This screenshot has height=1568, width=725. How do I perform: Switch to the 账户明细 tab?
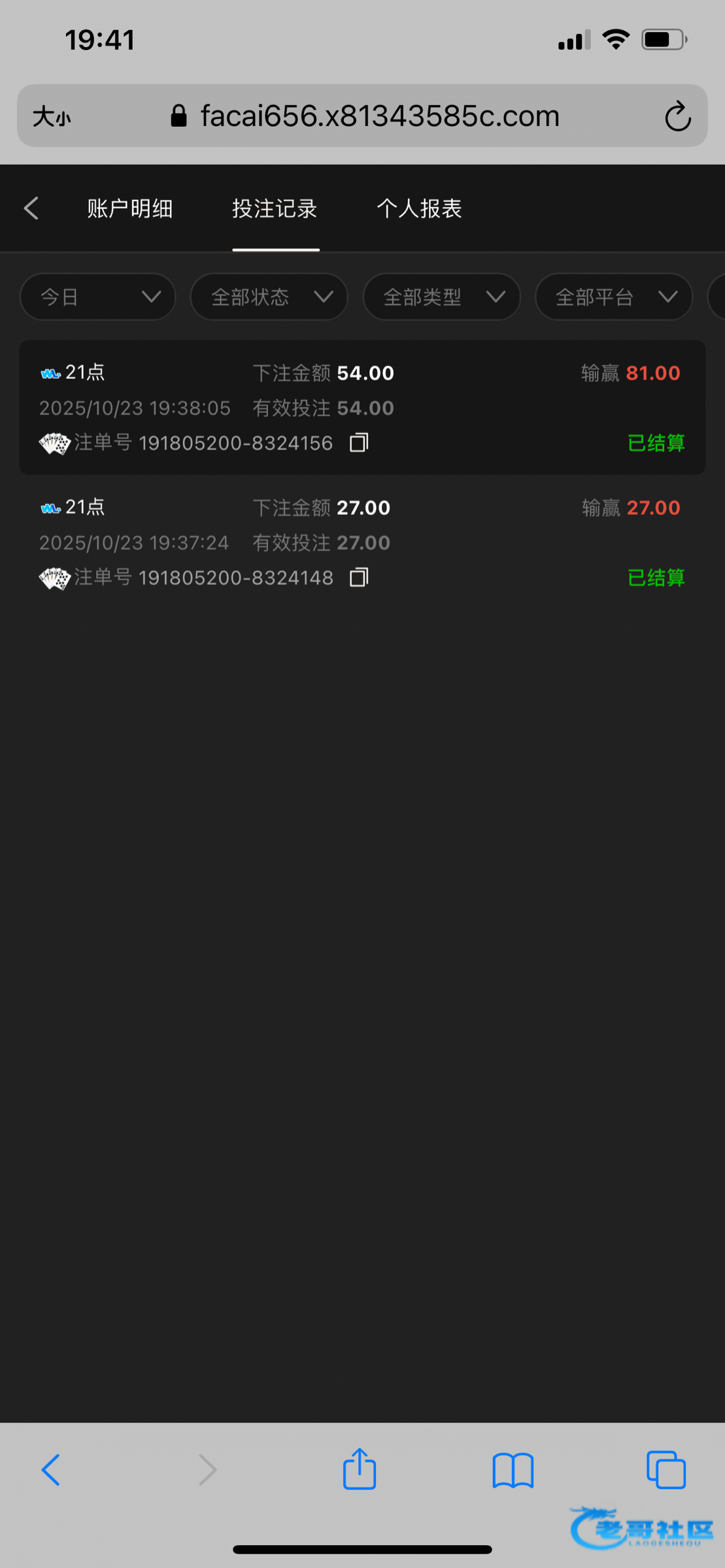[x=130, y=208]
